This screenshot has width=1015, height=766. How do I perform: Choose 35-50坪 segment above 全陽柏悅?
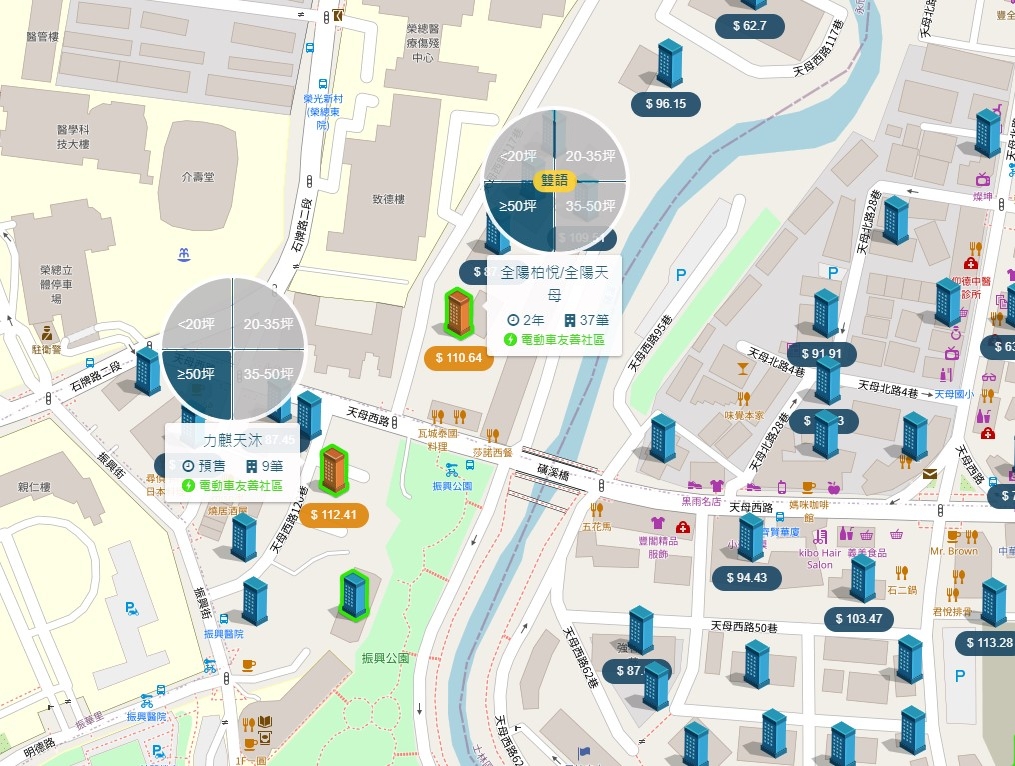(588, 207)
